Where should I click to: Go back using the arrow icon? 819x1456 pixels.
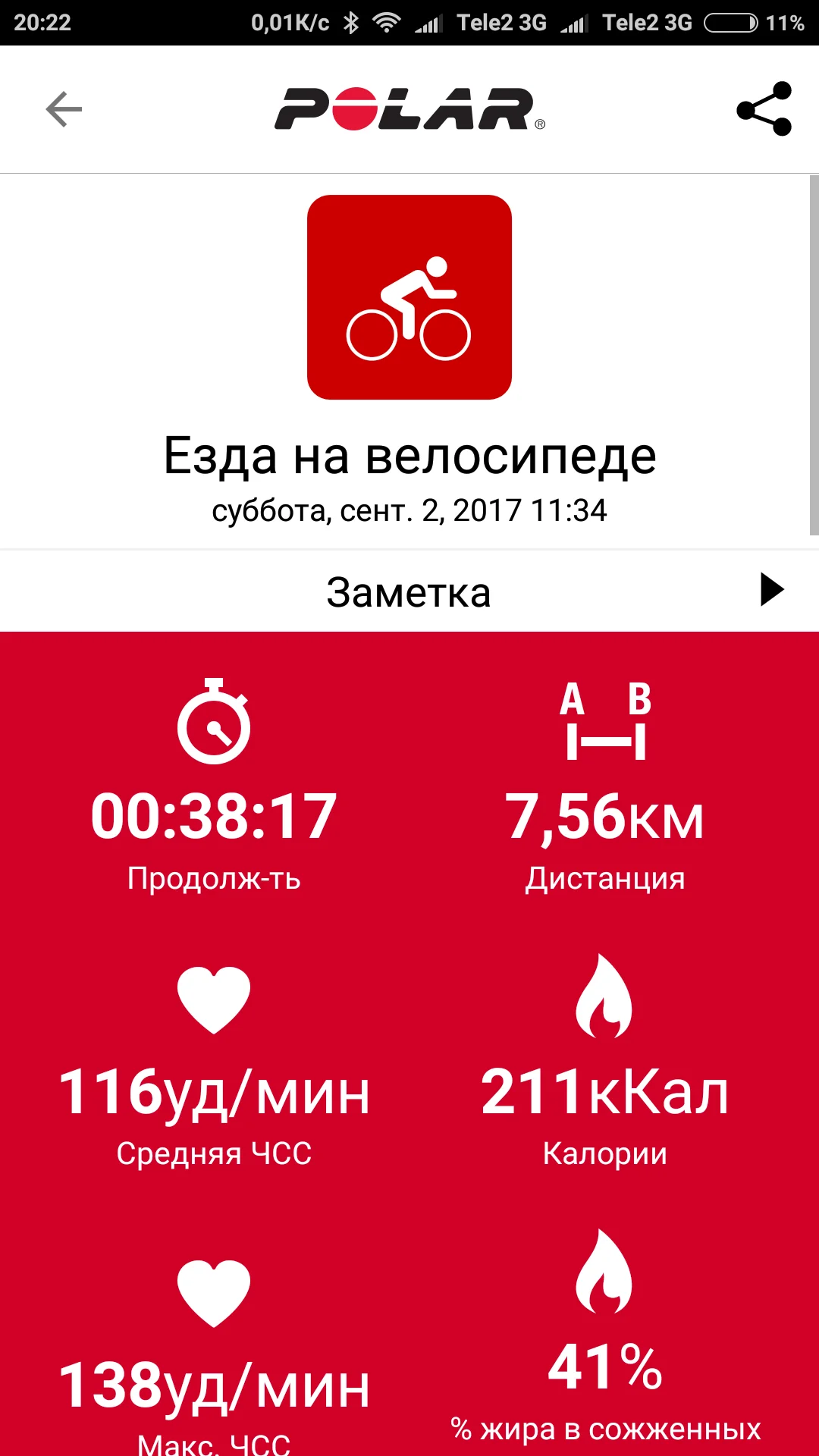tap(64, 110)
